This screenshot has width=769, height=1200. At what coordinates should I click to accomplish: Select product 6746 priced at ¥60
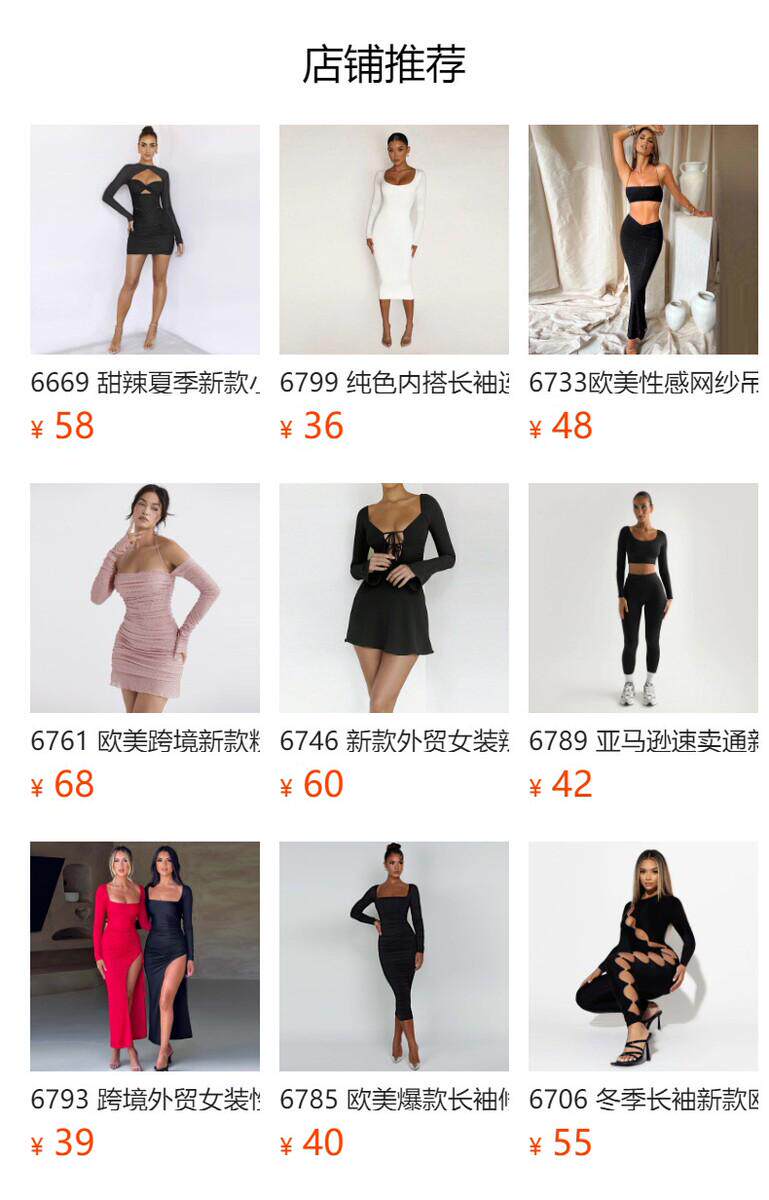pyautogui.click(x=394, y=643)
